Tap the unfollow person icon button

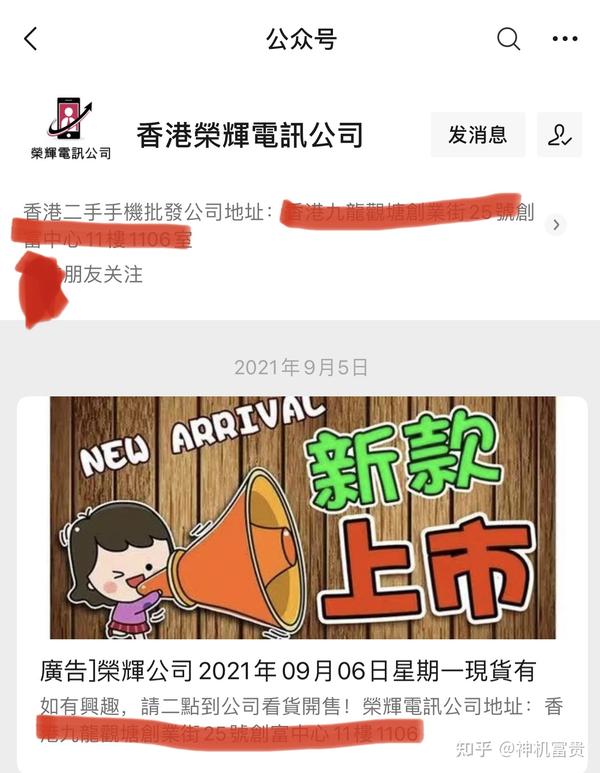click(x=559, y=135)
